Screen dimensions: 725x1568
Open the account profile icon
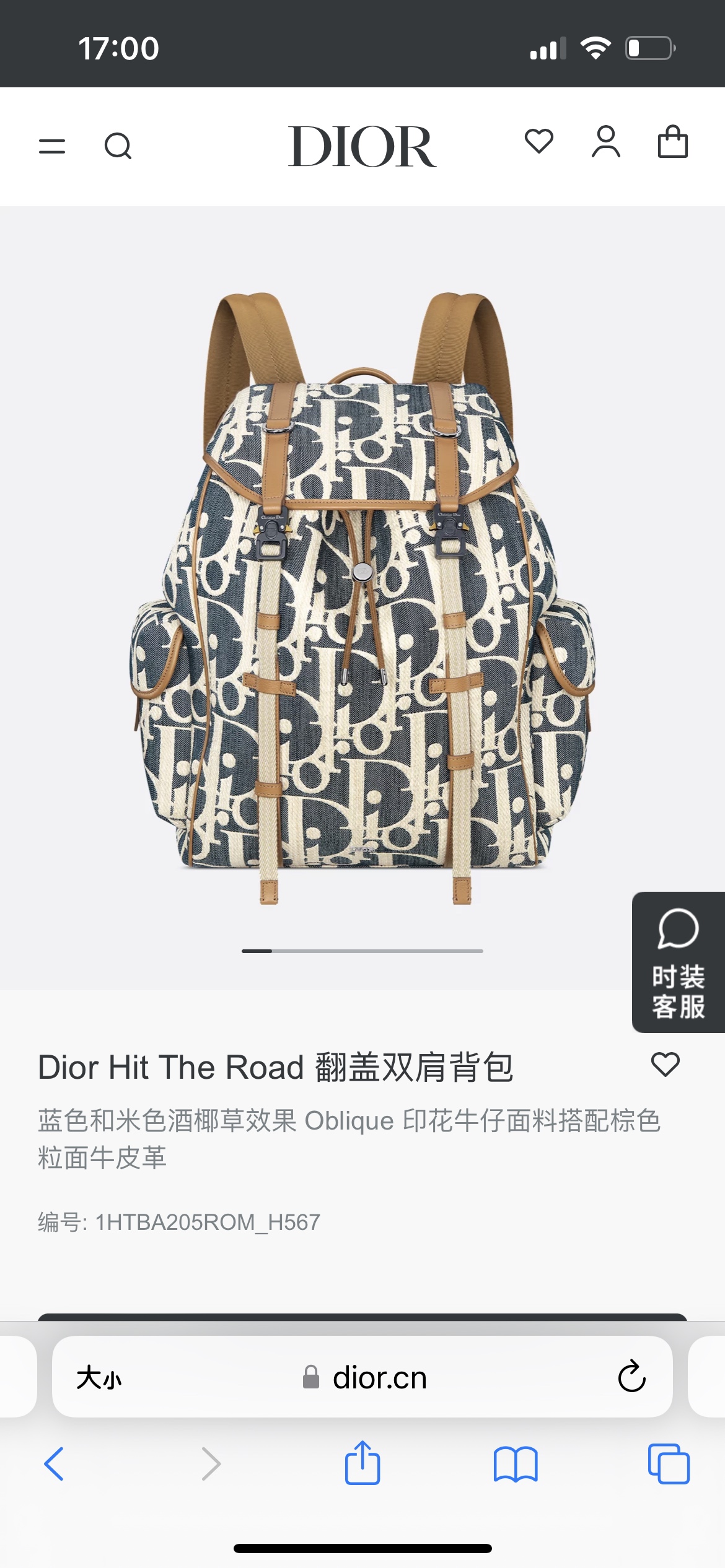pyautogui.click(x=605, y=142)
